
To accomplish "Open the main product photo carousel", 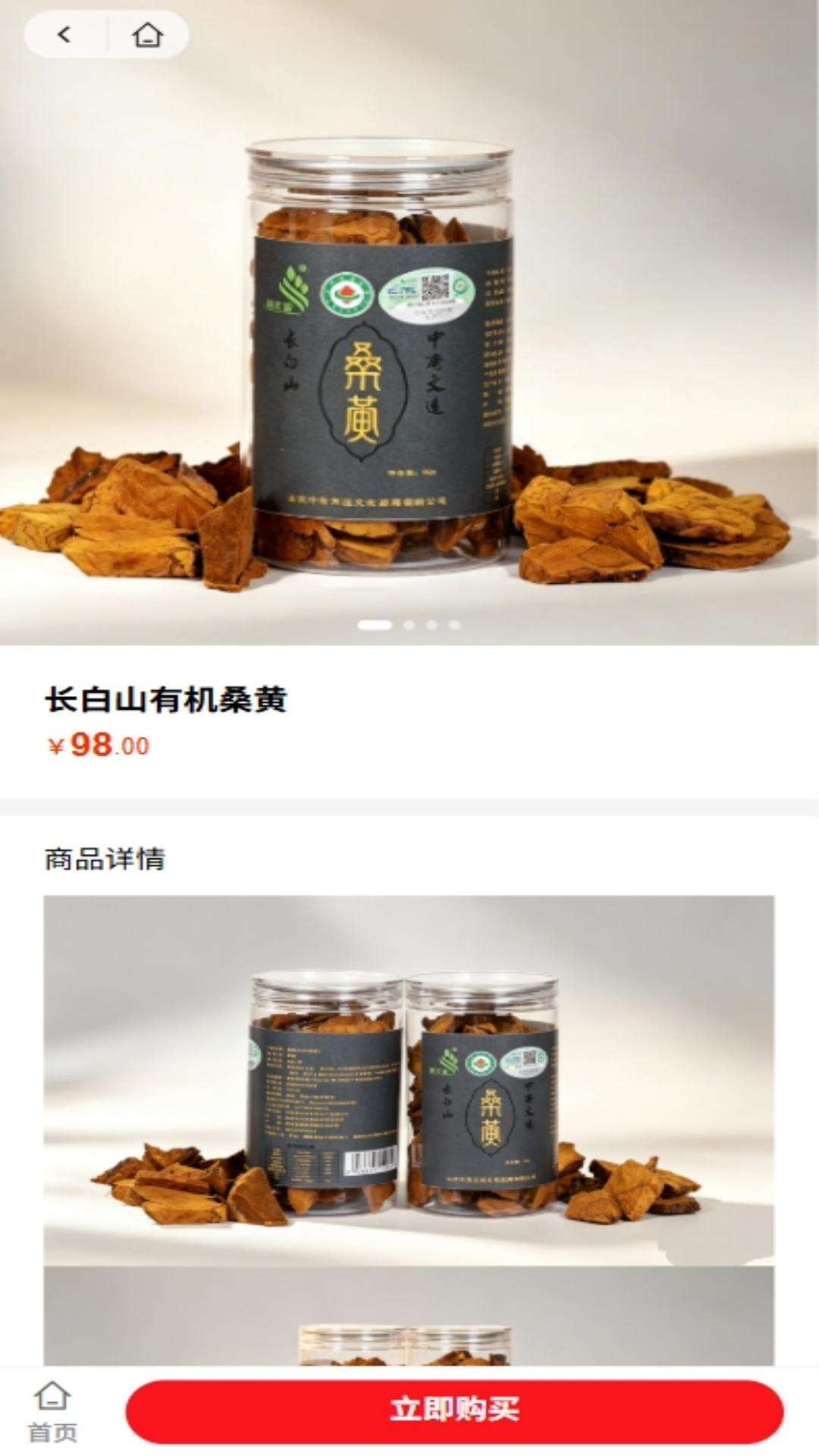I will point(409,323).
